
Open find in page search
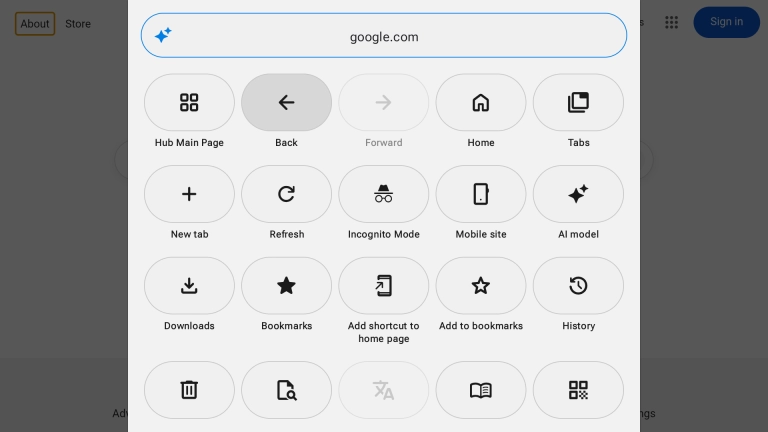coord(286,390)
